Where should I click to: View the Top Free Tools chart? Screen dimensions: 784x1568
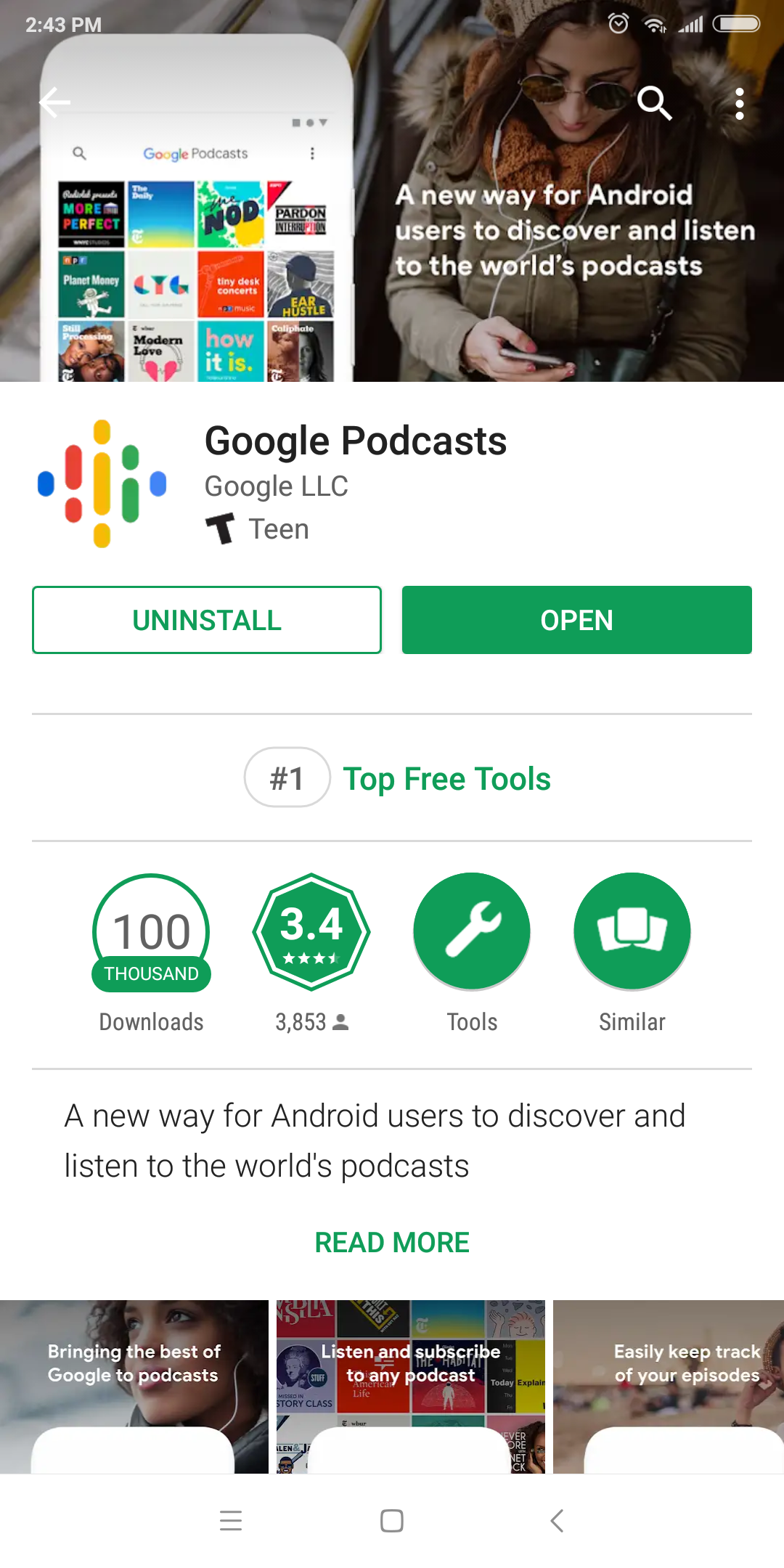(446, 778)
